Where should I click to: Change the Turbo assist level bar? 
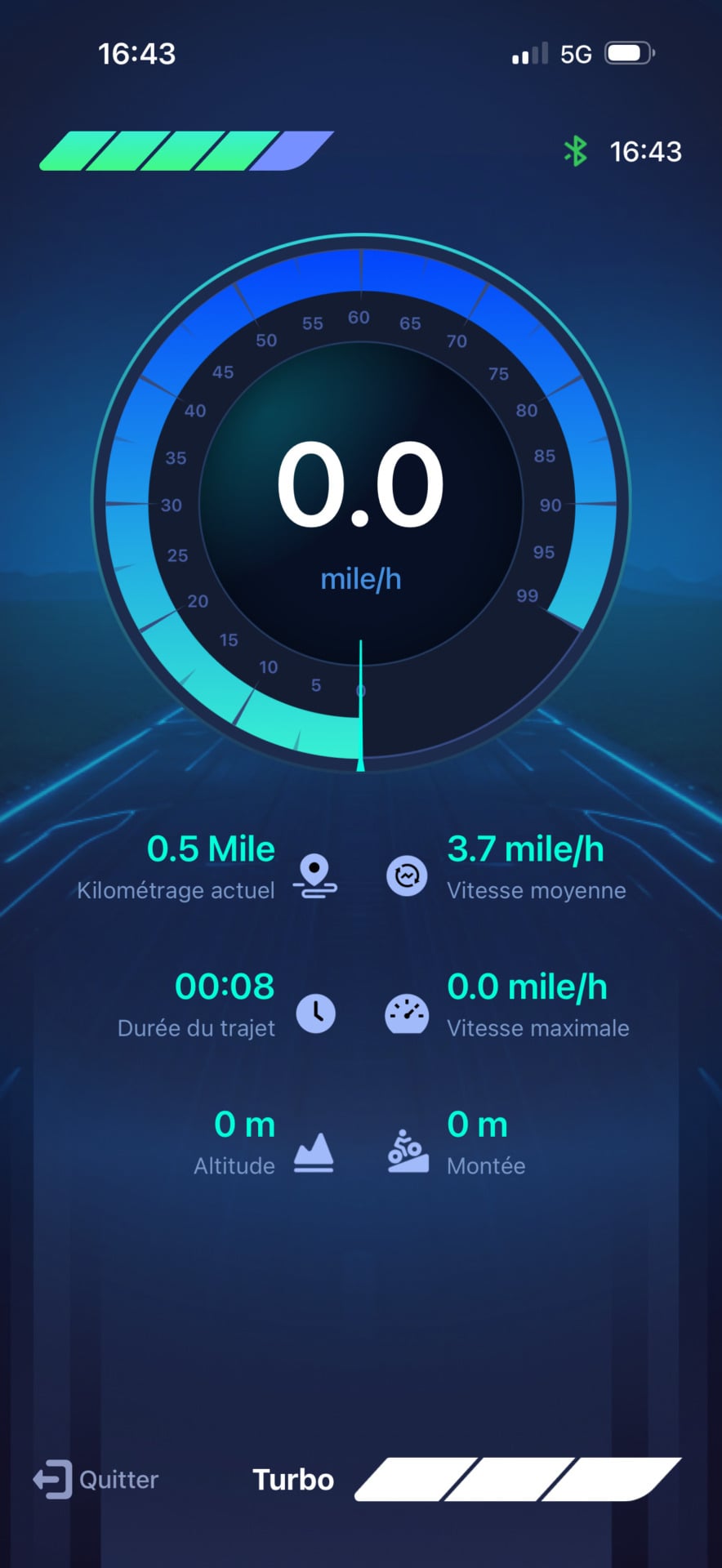[x=518, y=1480]
